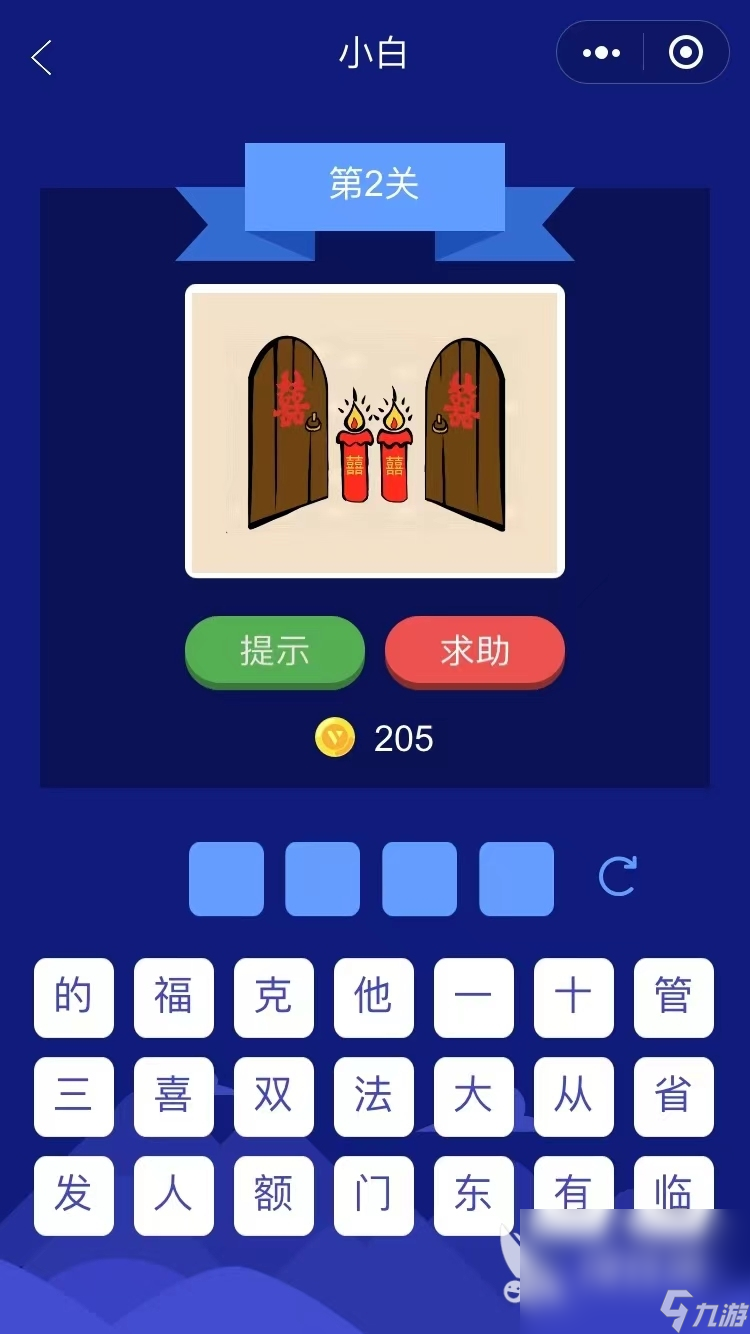The image size is (750, 1334).
Task: Select the character 东
Action: tap(473, 1194)
